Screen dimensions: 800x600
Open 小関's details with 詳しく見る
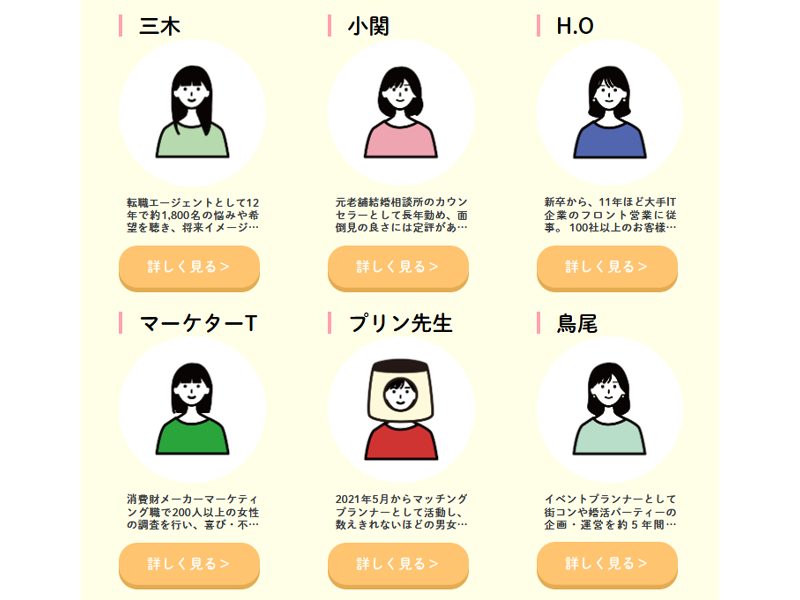coord(398,267)
